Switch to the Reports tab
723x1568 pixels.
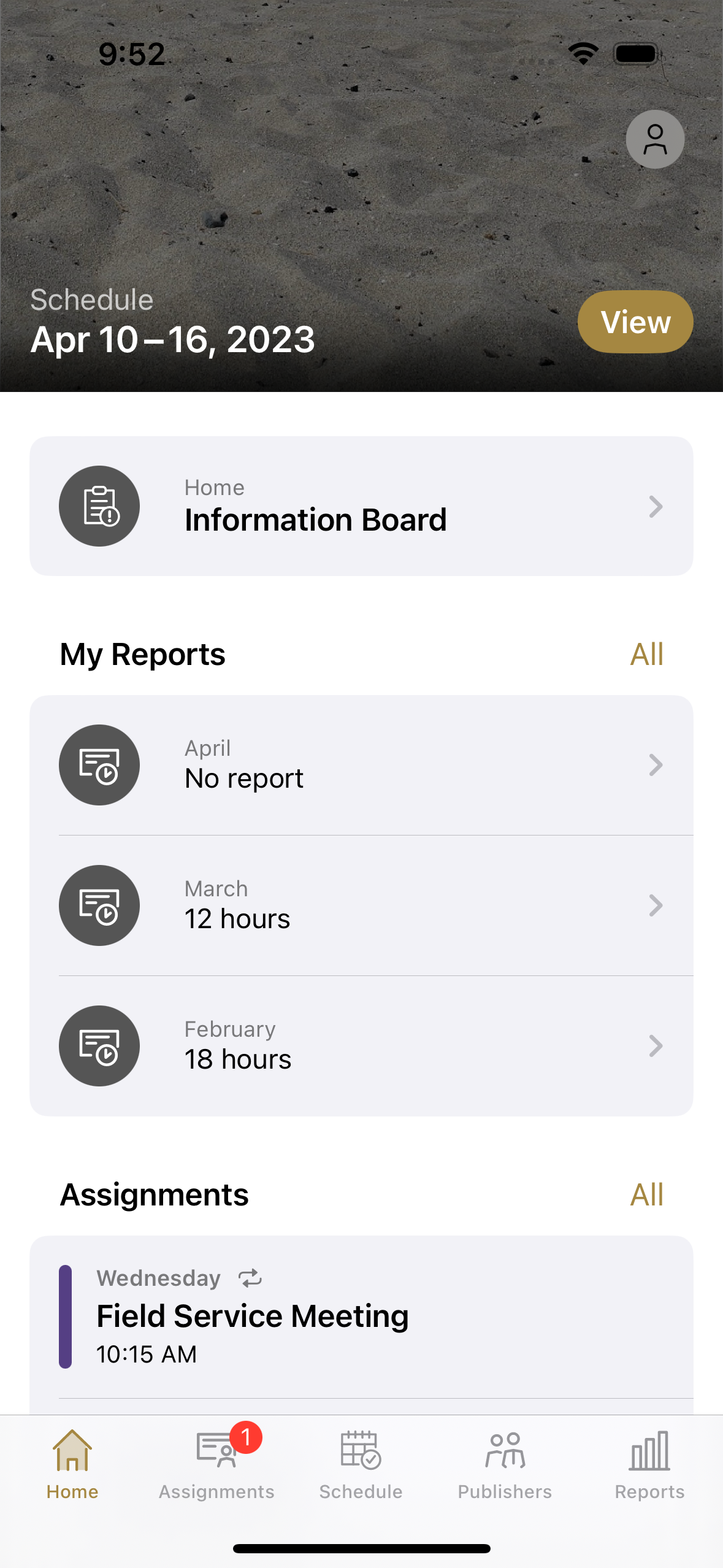coord(649,1464)
